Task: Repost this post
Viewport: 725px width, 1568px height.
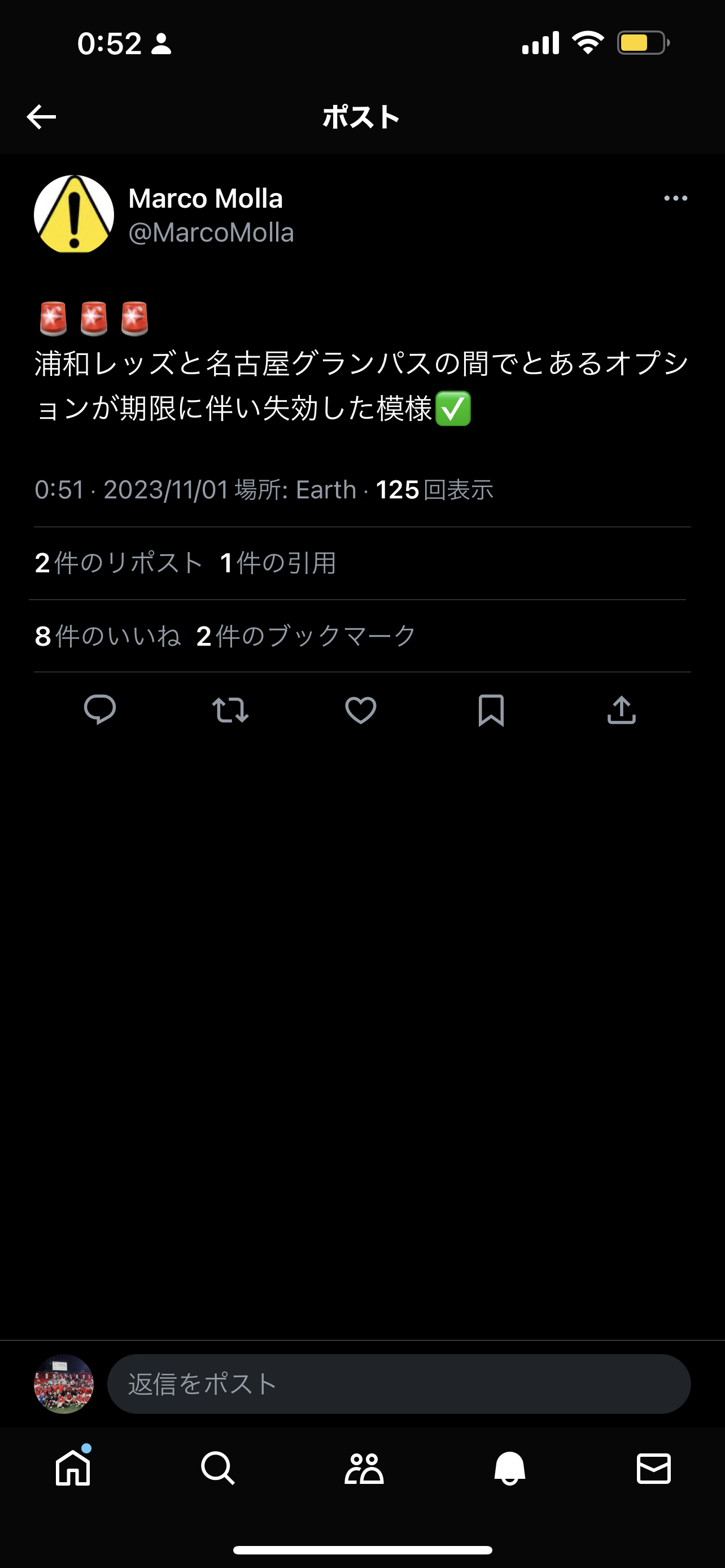Action: 230,709
